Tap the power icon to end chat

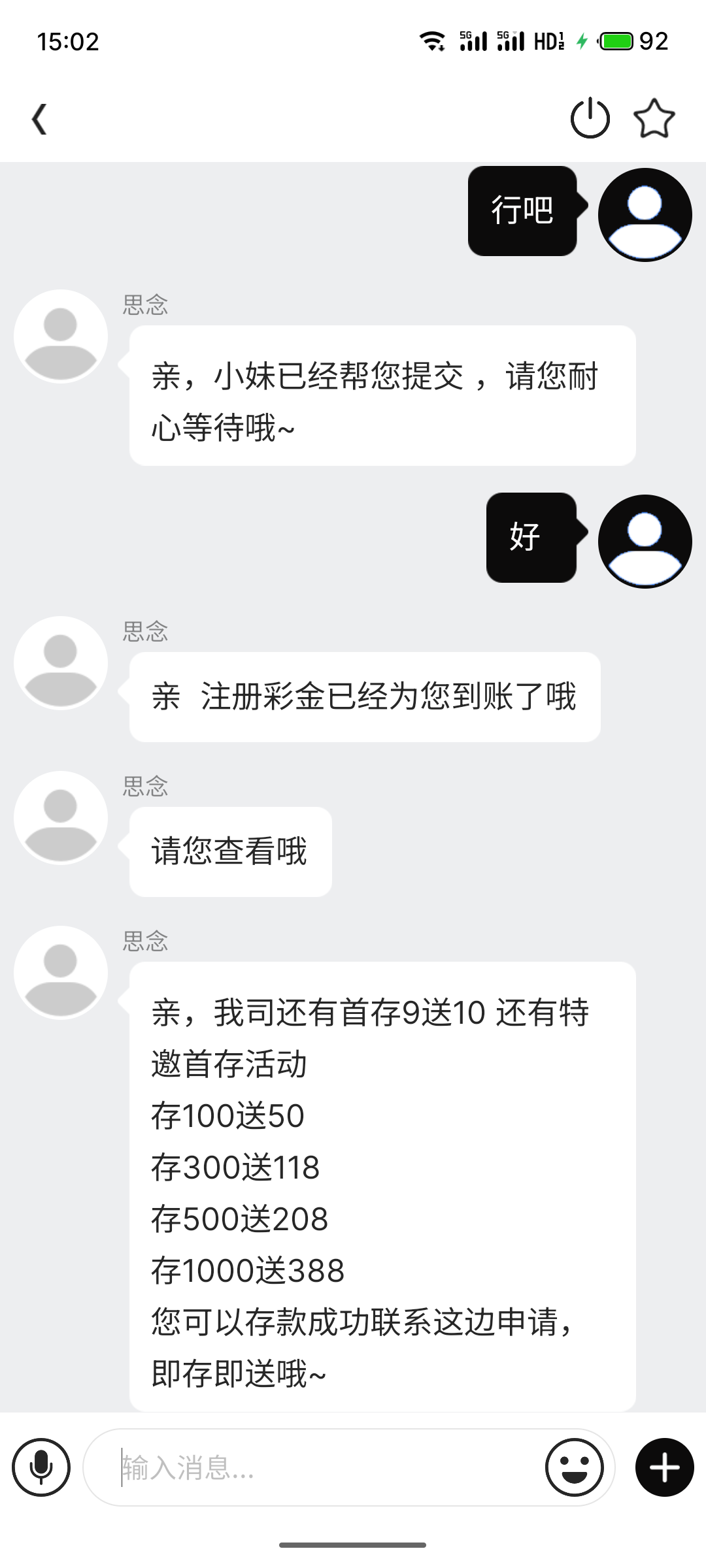(x=590, y=119)
